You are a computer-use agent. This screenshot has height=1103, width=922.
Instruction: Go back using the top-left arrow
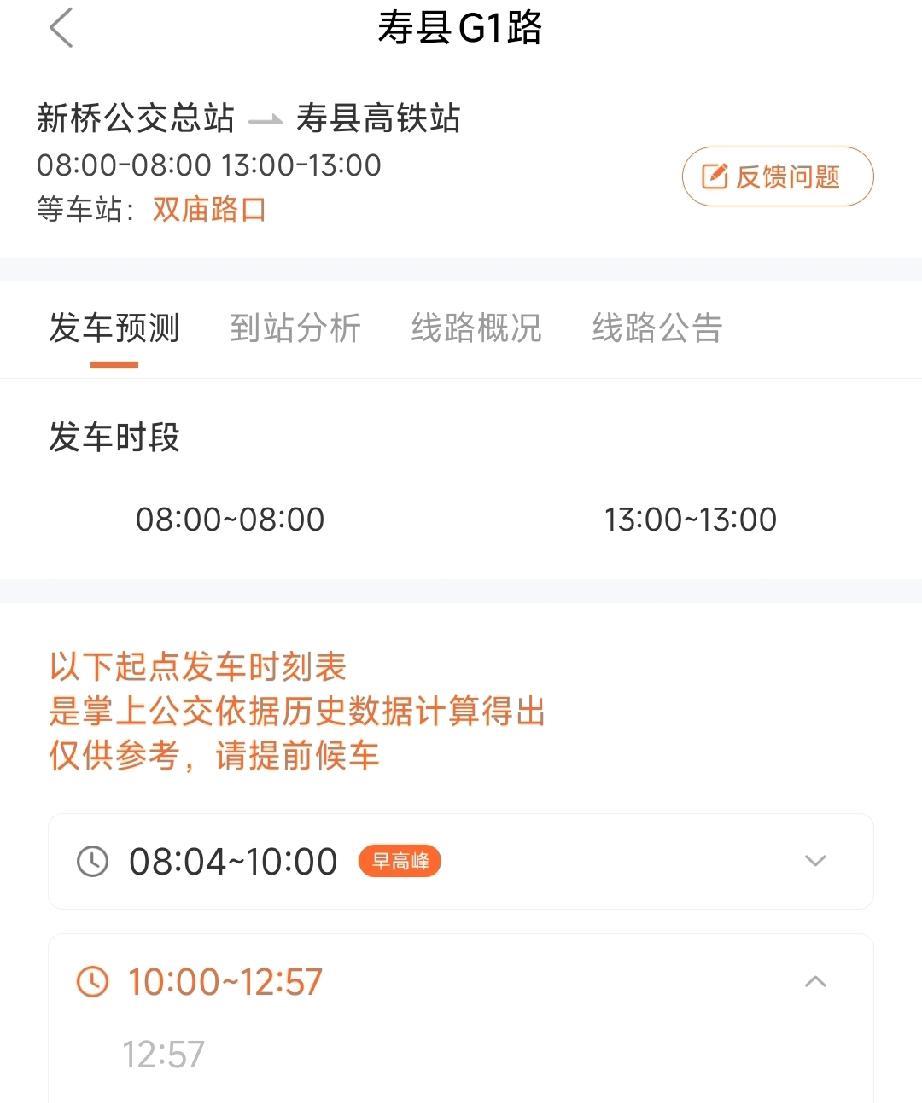tap(62, 28)
